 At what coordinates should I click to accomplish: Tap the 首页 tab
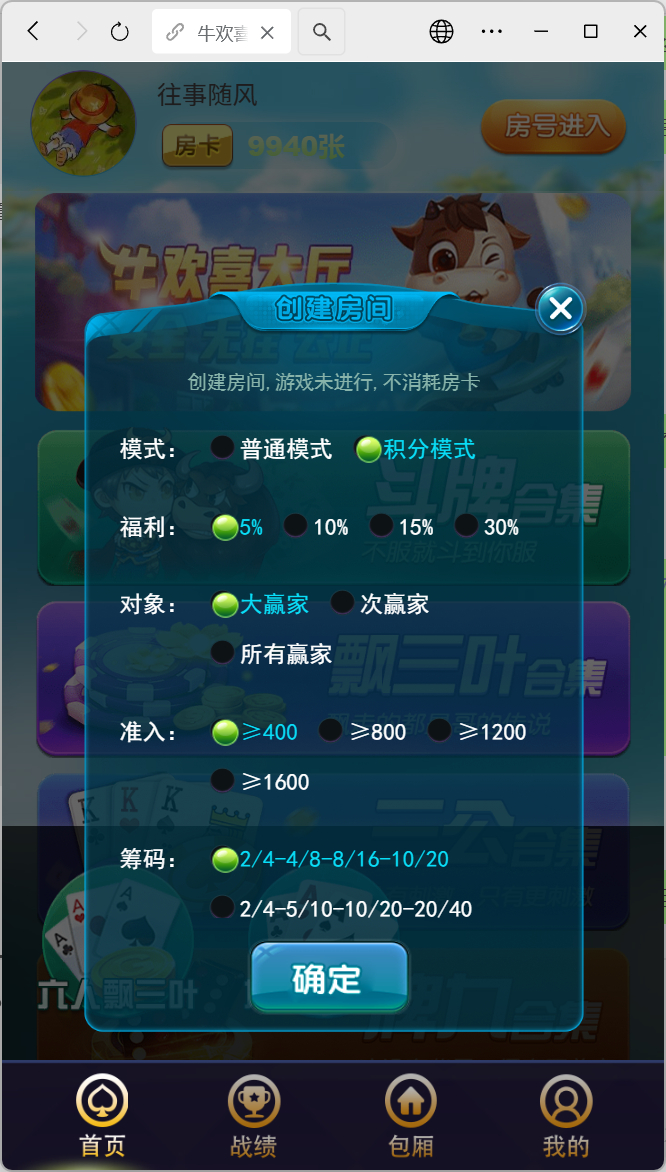click(x=102, y=1118)
